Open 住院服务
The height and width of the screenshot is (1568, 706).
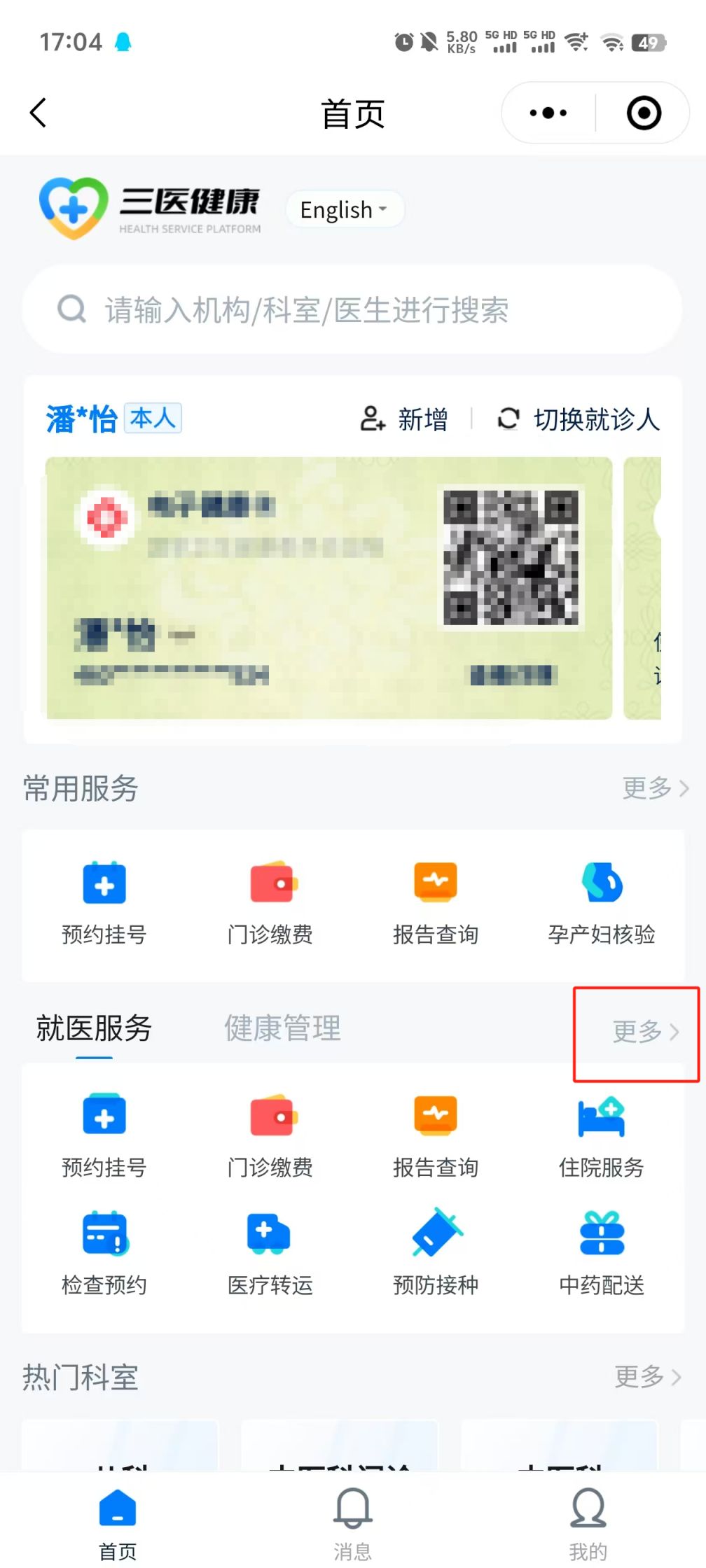pos(601,1137)
